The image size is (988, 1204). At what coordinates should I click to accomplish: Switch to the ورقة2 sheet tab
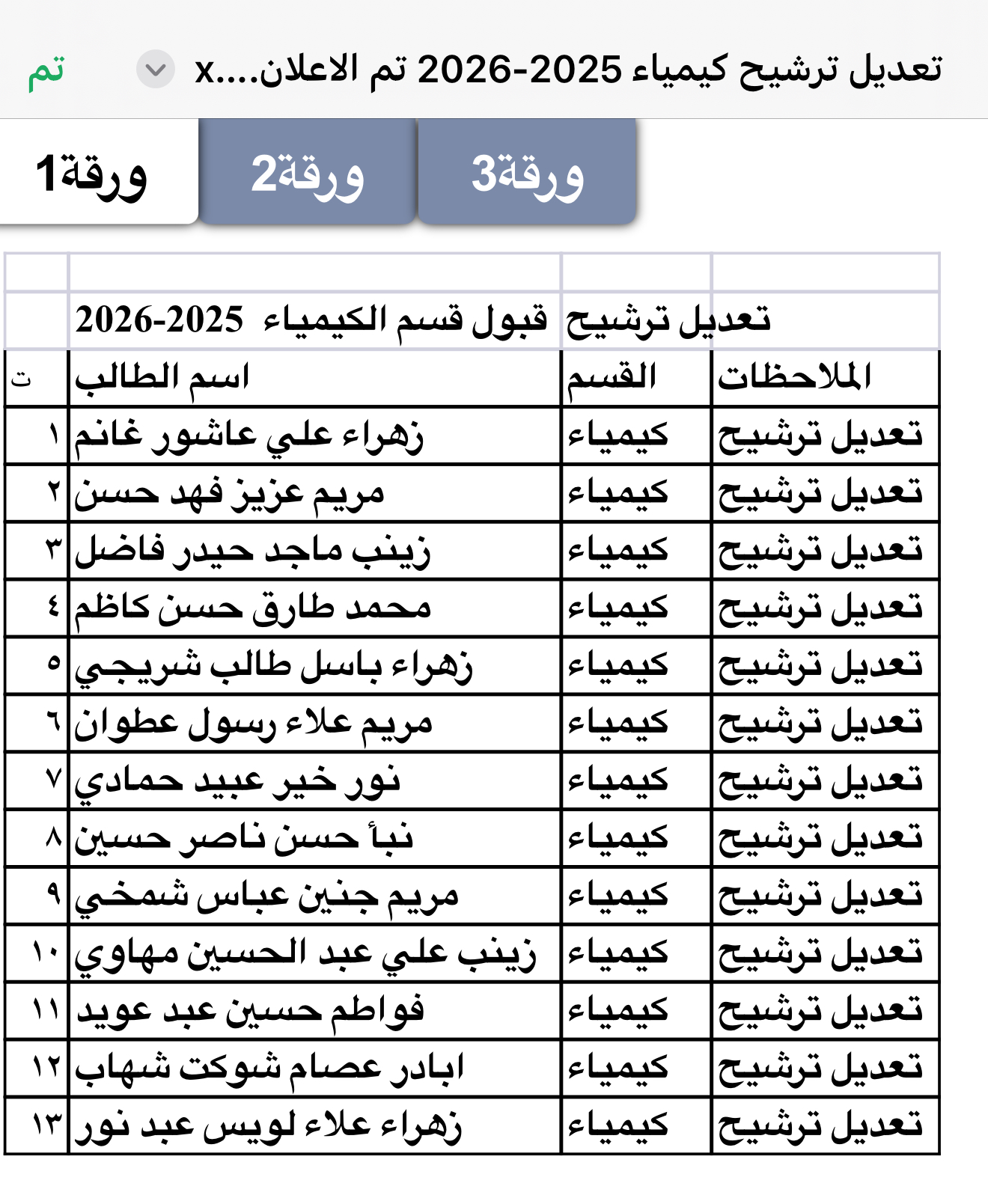tap(307, 173)
